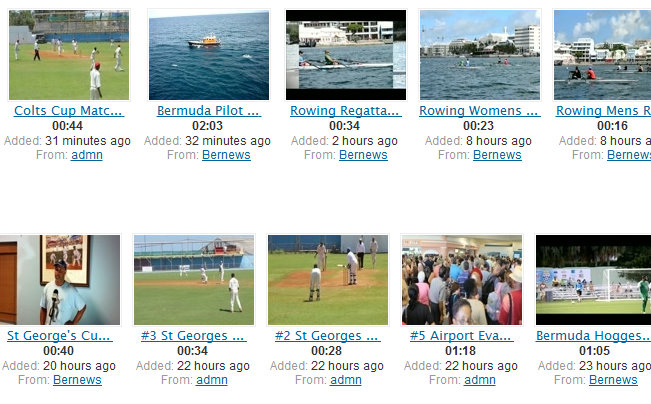Open the #2 St Georges title link
Viewport: 651px width, 404px height.
point(327,336)
